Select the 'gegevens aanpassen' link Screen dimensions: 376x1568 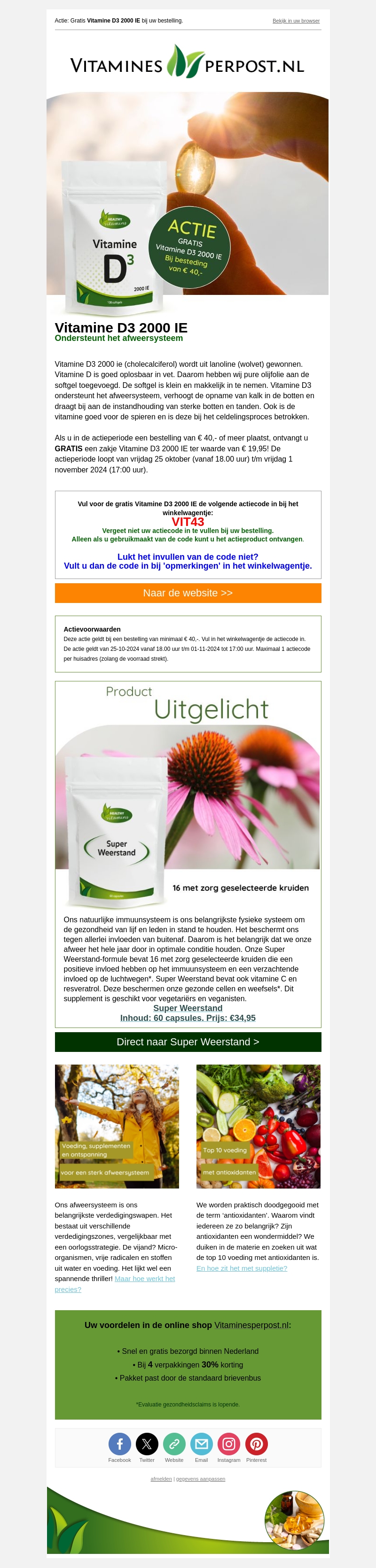[201, 1478]
